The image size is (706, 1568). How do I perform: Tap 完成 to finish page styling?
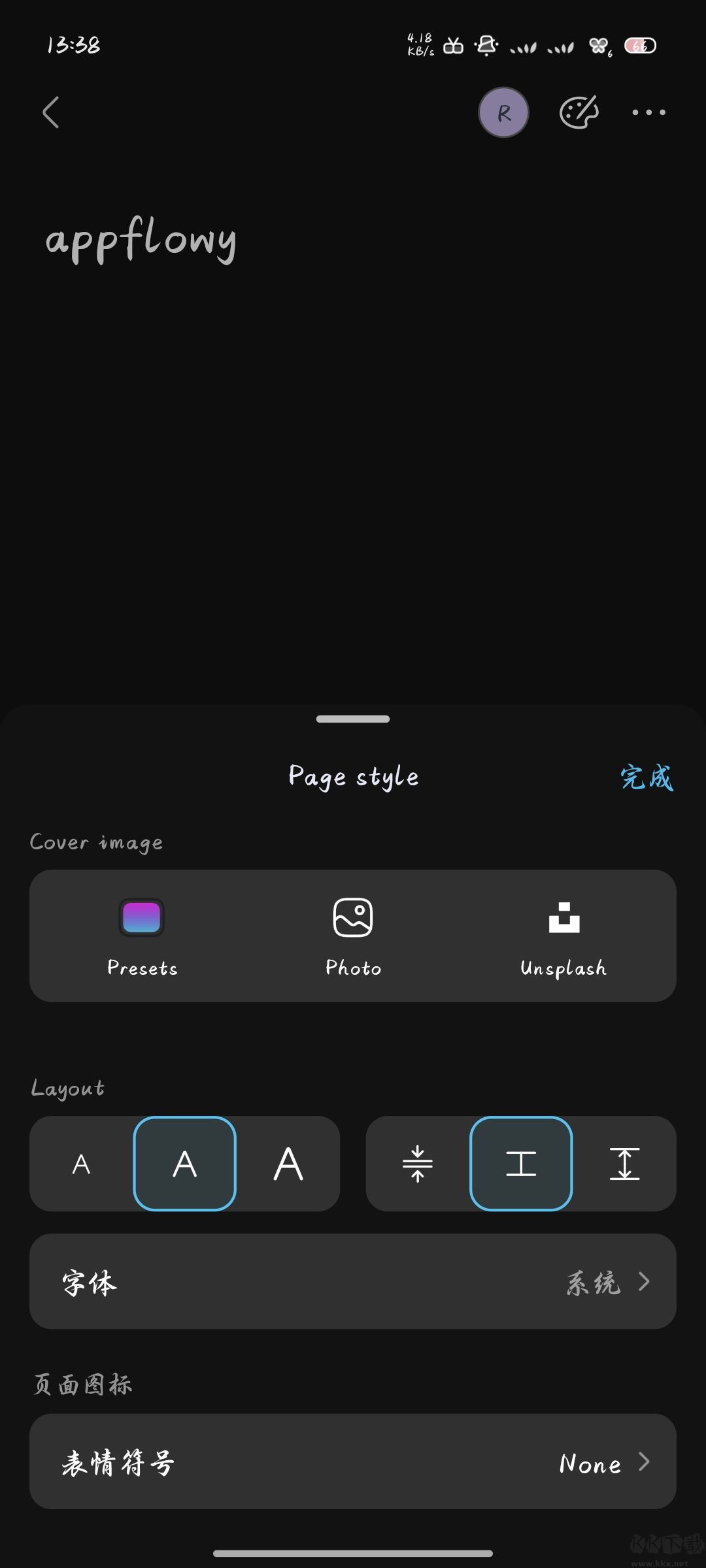click(x=647, y=777)
